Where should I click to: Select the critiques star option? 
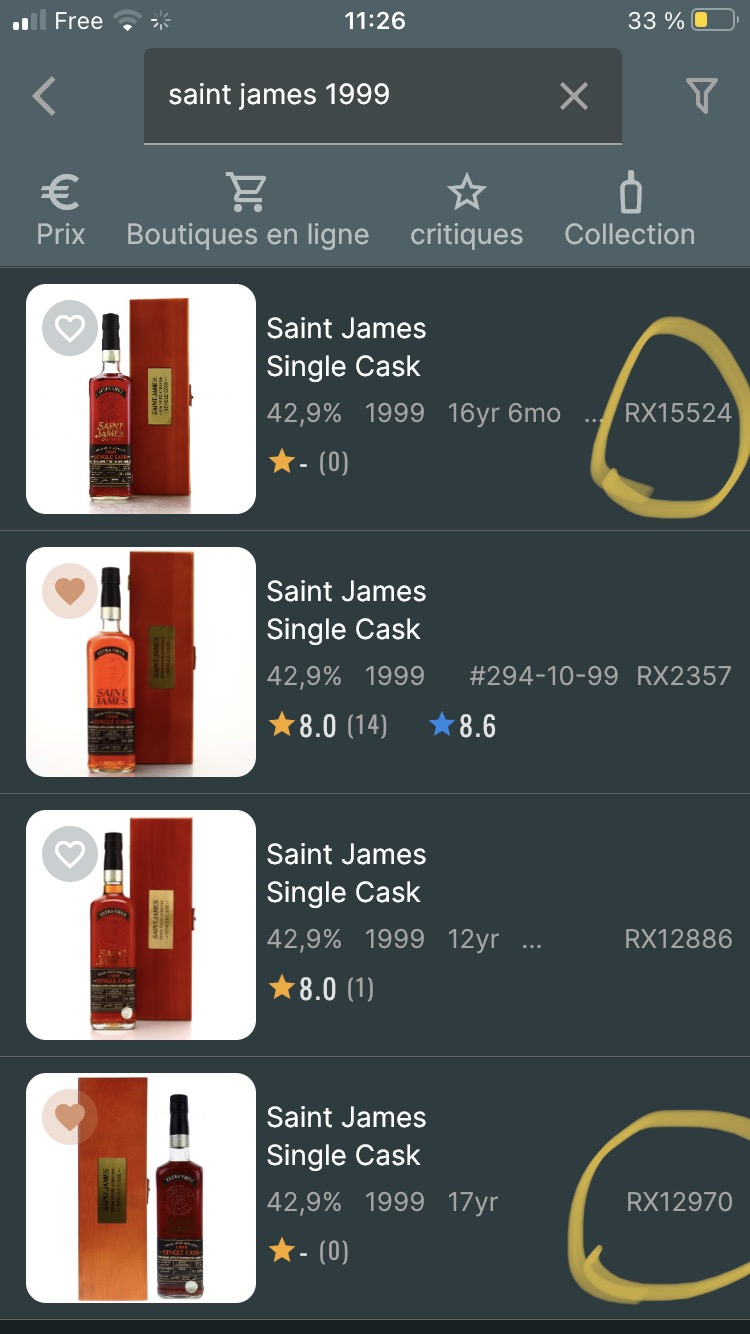[466, 210]
